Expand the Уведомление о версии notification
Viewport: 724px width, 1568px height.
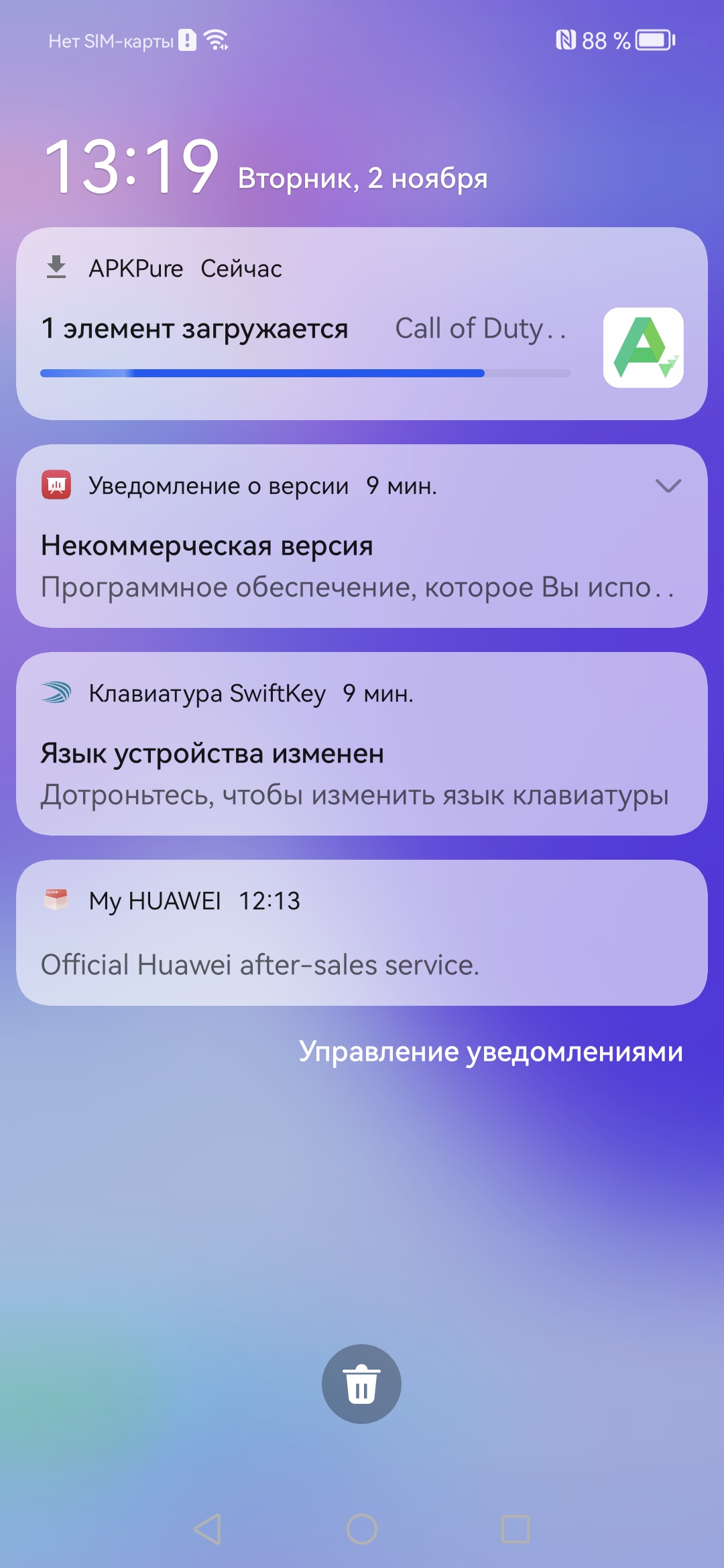[668, 486]
